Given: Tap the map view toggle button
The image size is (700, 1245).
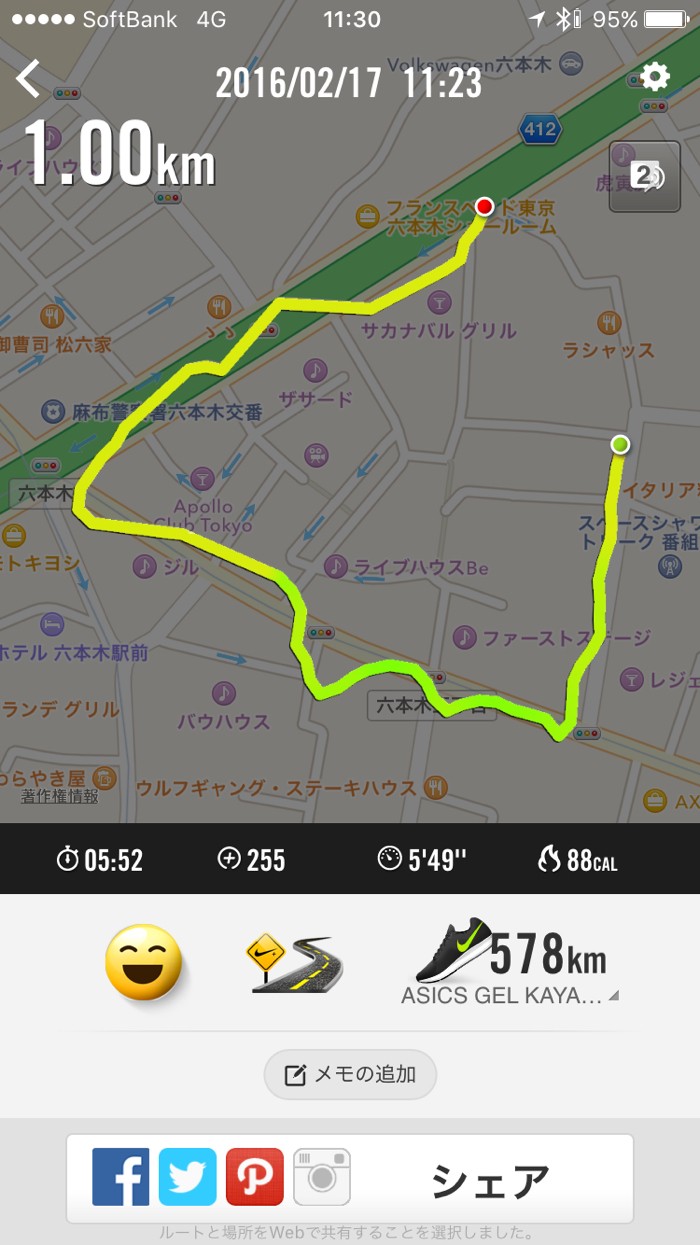Looking at the screenshot, I should click(644, 177).
